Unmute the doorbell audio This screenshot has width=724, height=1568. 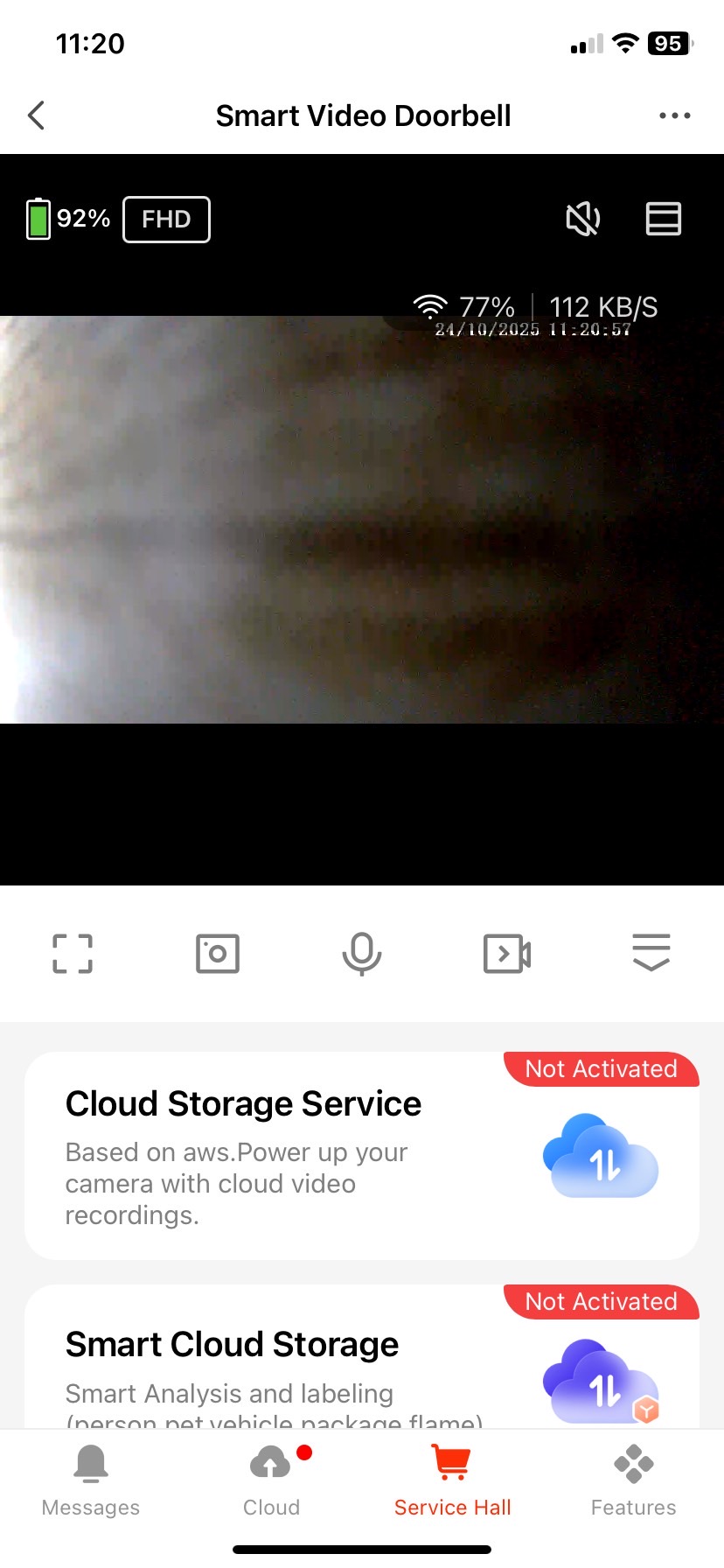[583, 219]
